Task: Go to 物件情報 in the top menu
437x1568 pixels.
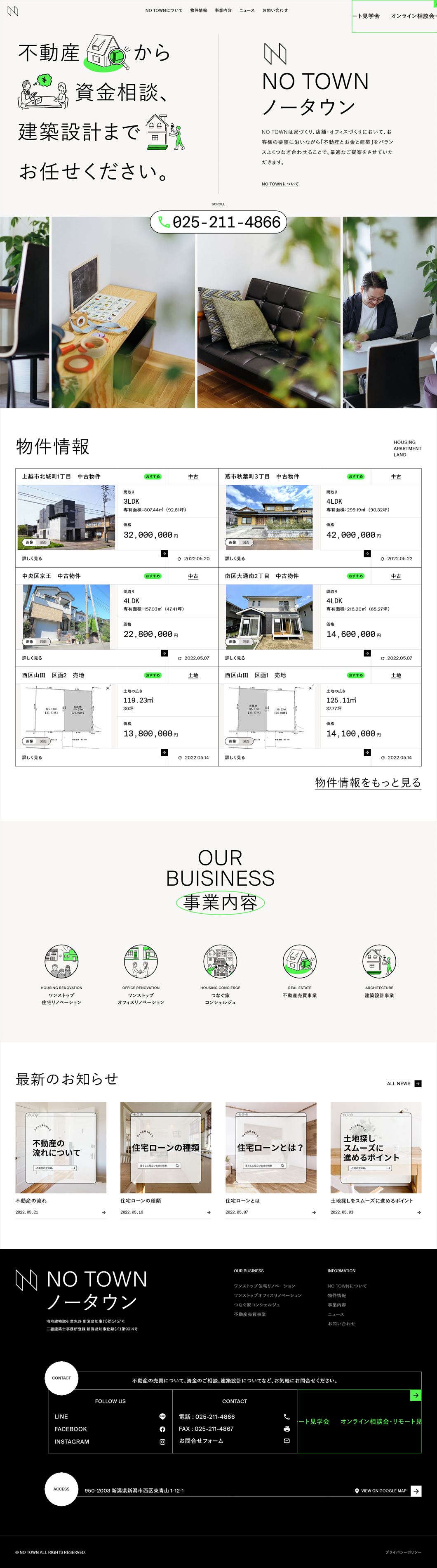Action: (x=198, y=10)
